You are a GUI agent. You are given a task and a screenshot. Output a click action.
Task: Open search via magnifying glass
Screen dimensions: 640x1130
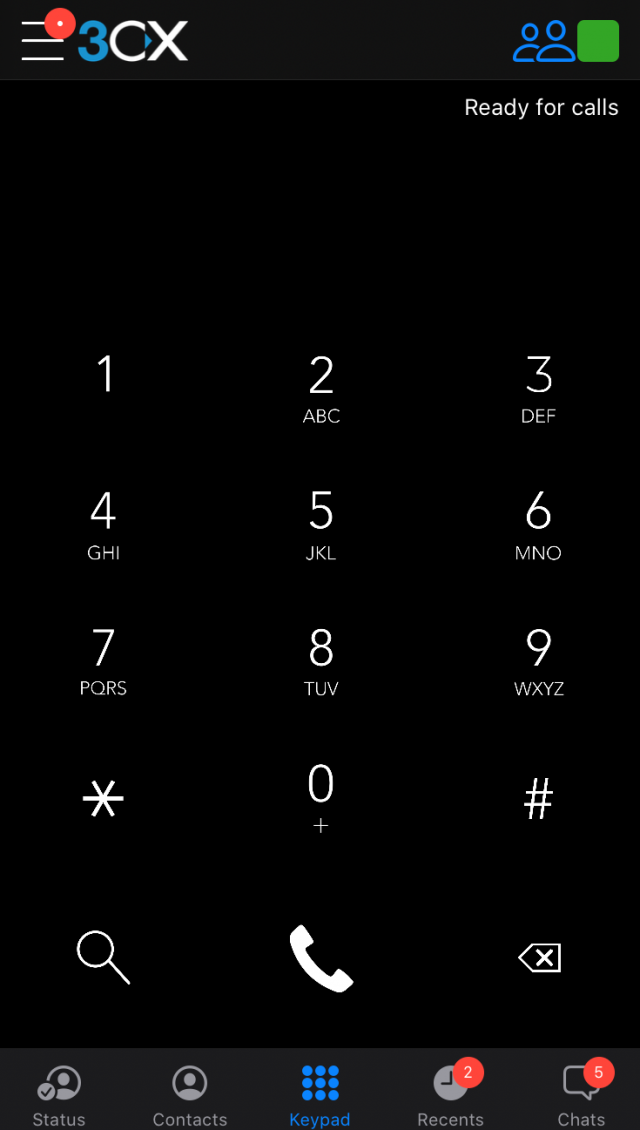(x=103, y=957)
